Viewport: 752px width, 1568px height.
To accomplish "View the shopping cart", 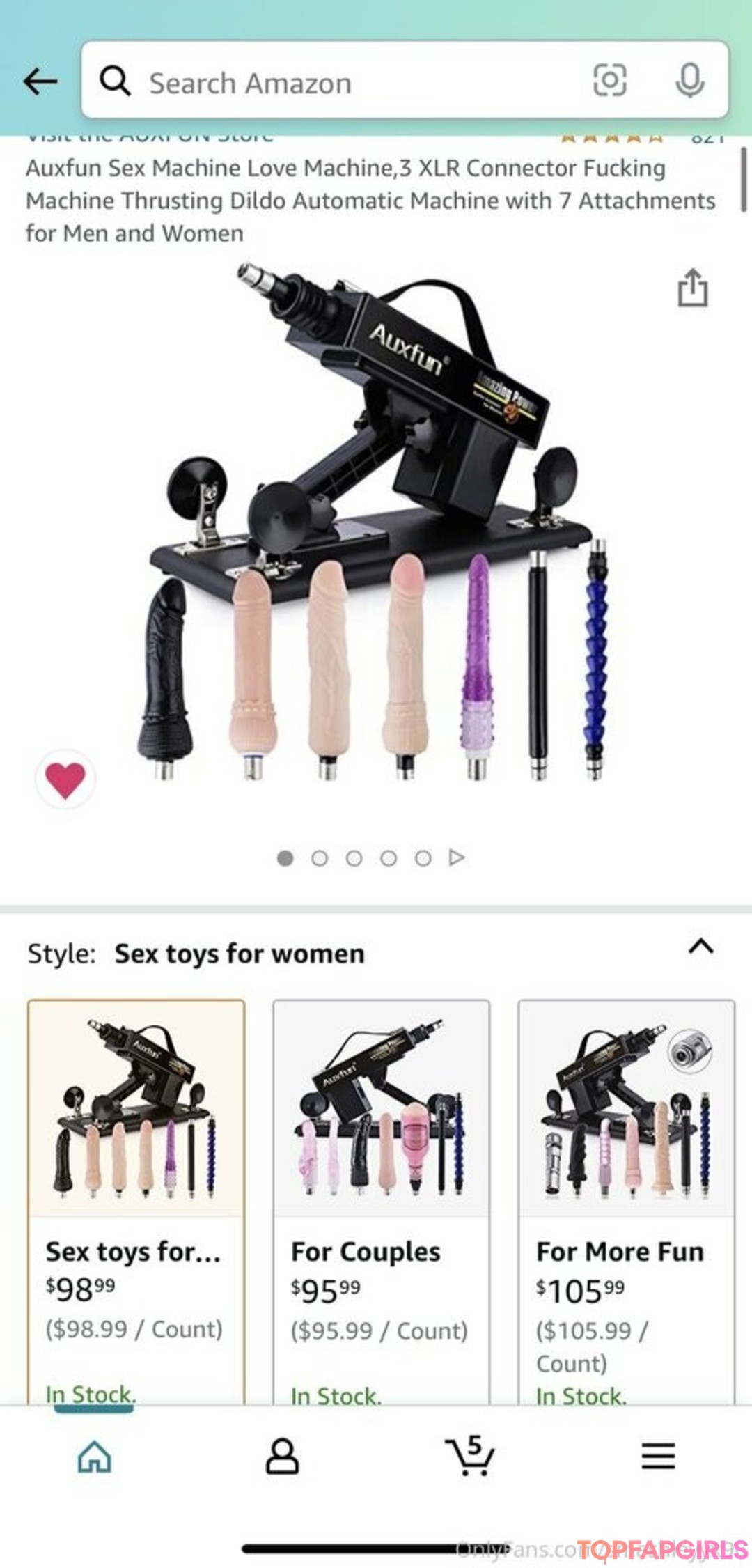I will [x=470, y=1455].
